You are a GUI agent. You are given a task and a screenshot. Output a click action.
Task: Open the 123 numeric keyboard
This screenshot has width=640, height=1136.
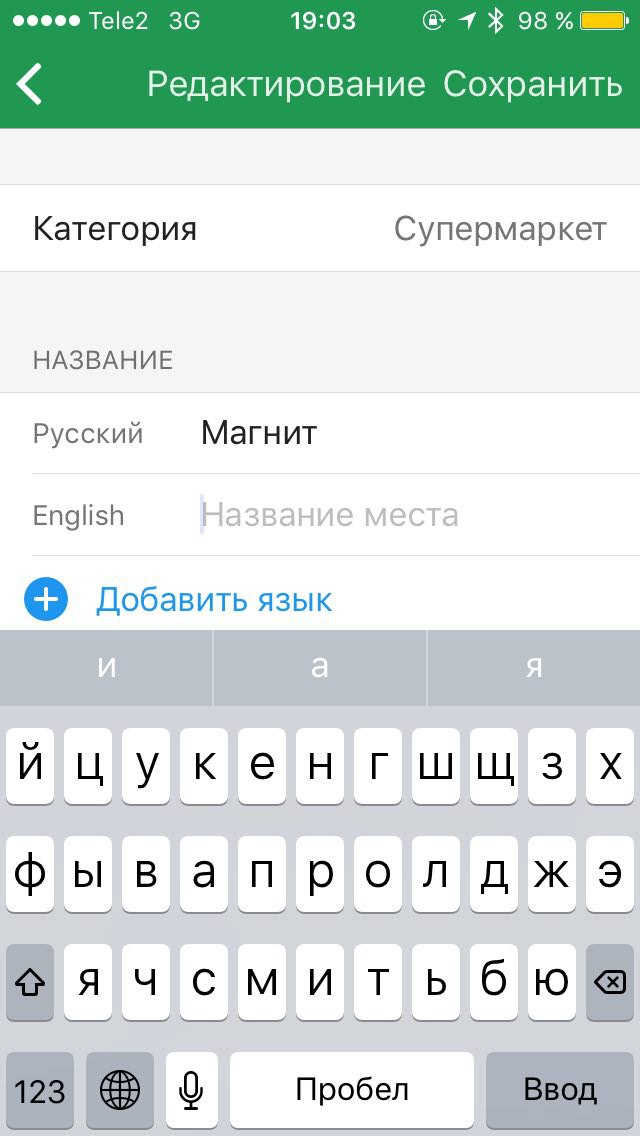(x=40, y=1090)
